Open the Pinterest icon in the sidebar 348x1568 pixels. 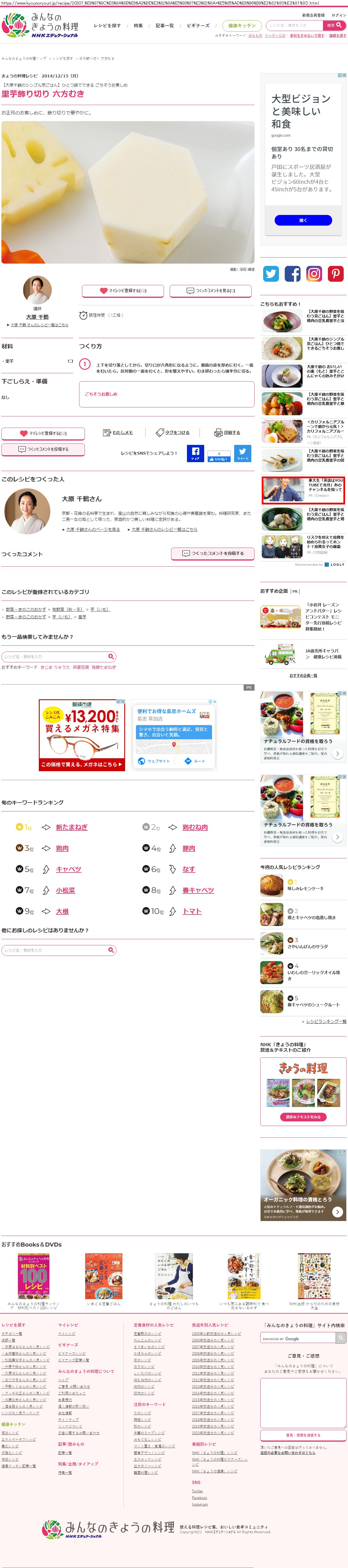(335, 274)
